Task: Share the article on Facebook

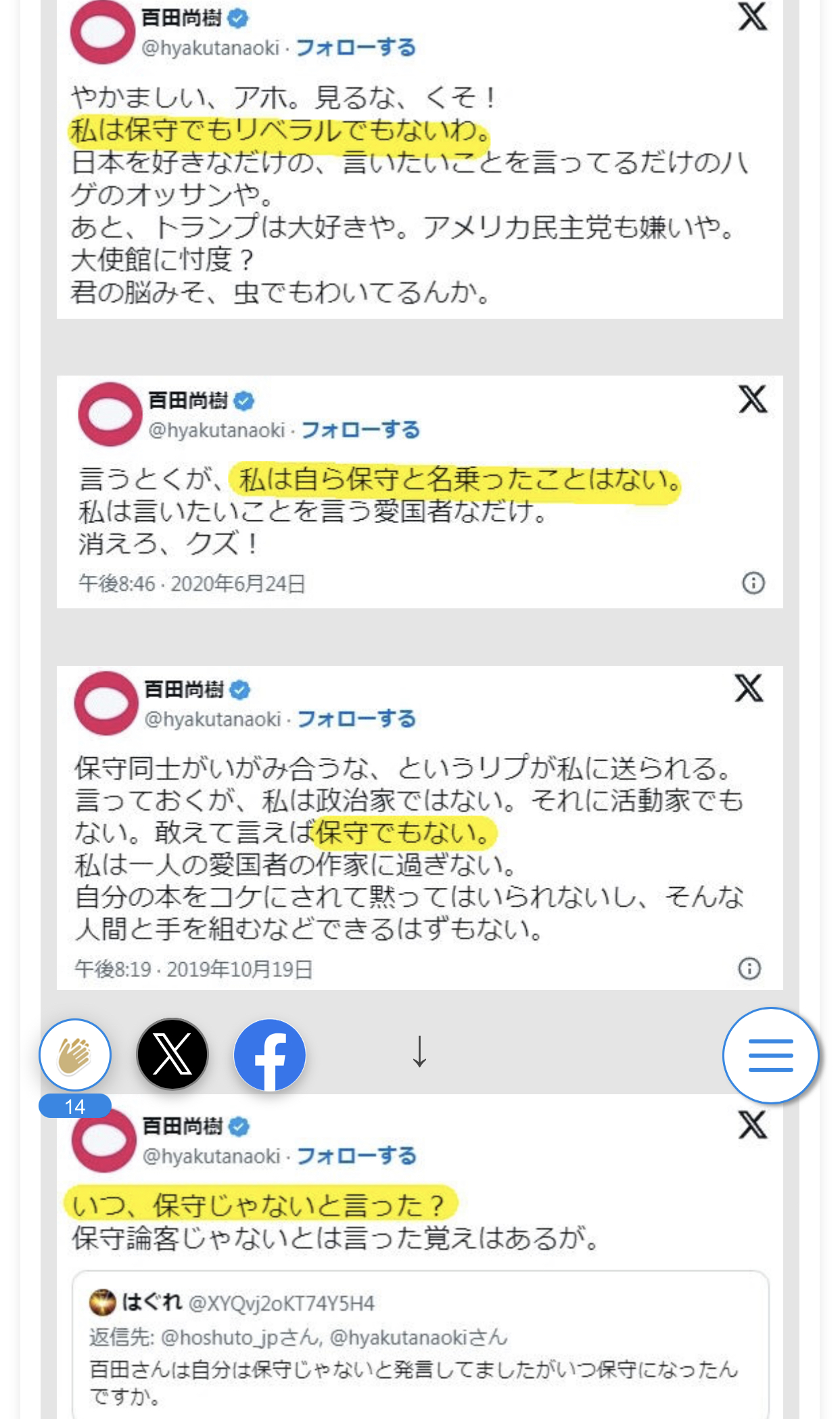Action: point(270,1054)
